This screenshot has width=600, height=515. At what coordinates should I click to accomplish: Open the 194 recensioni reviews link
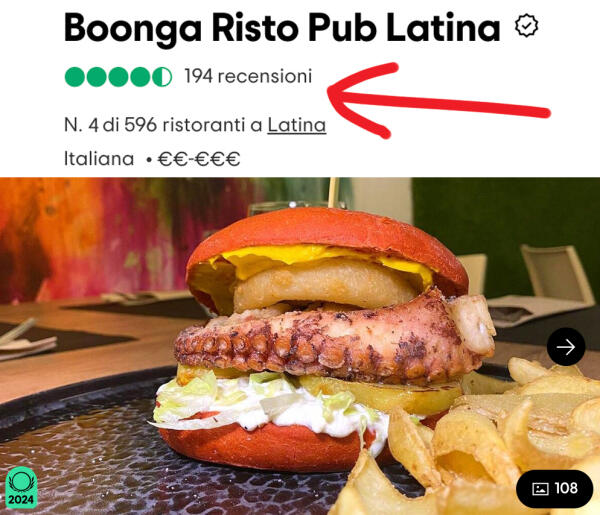[x=247, y=76]
